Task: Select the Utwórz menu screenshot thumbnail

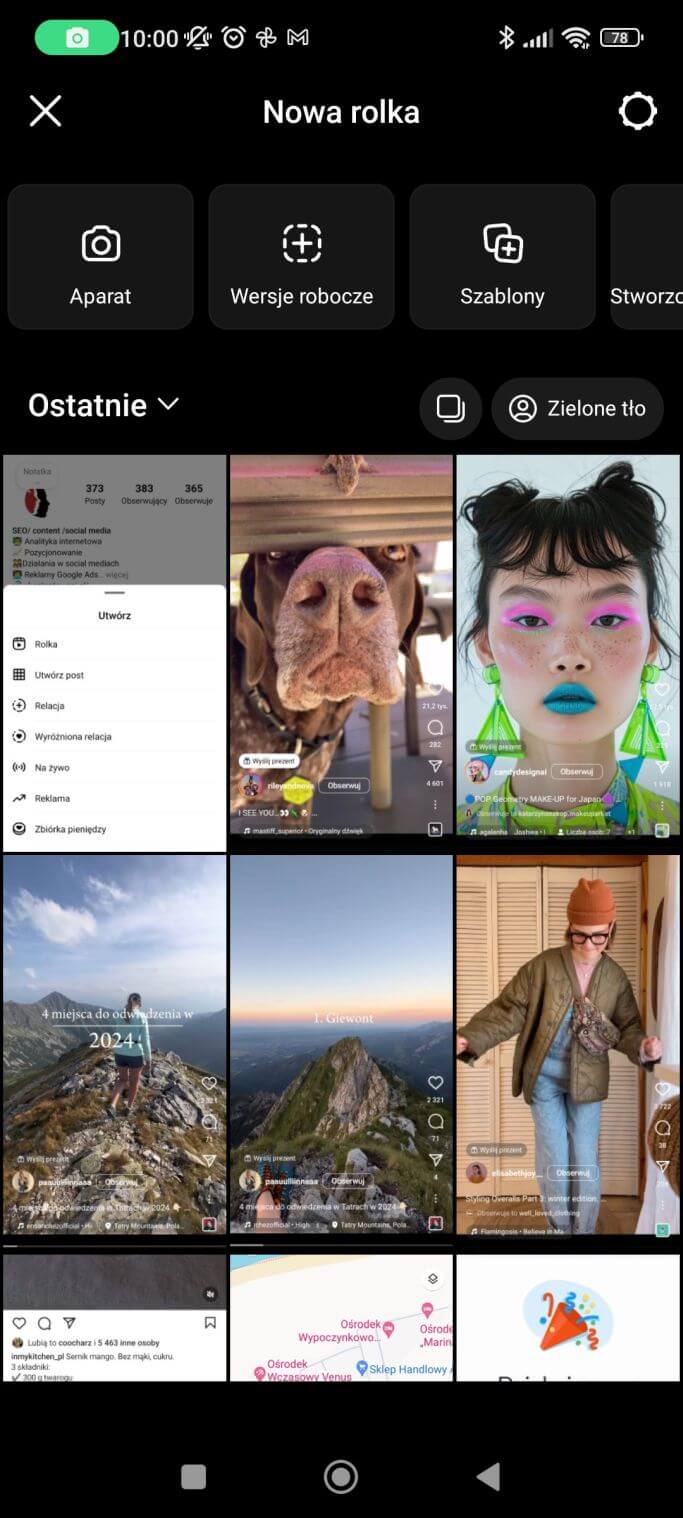Action: click(x=114, y=653)
